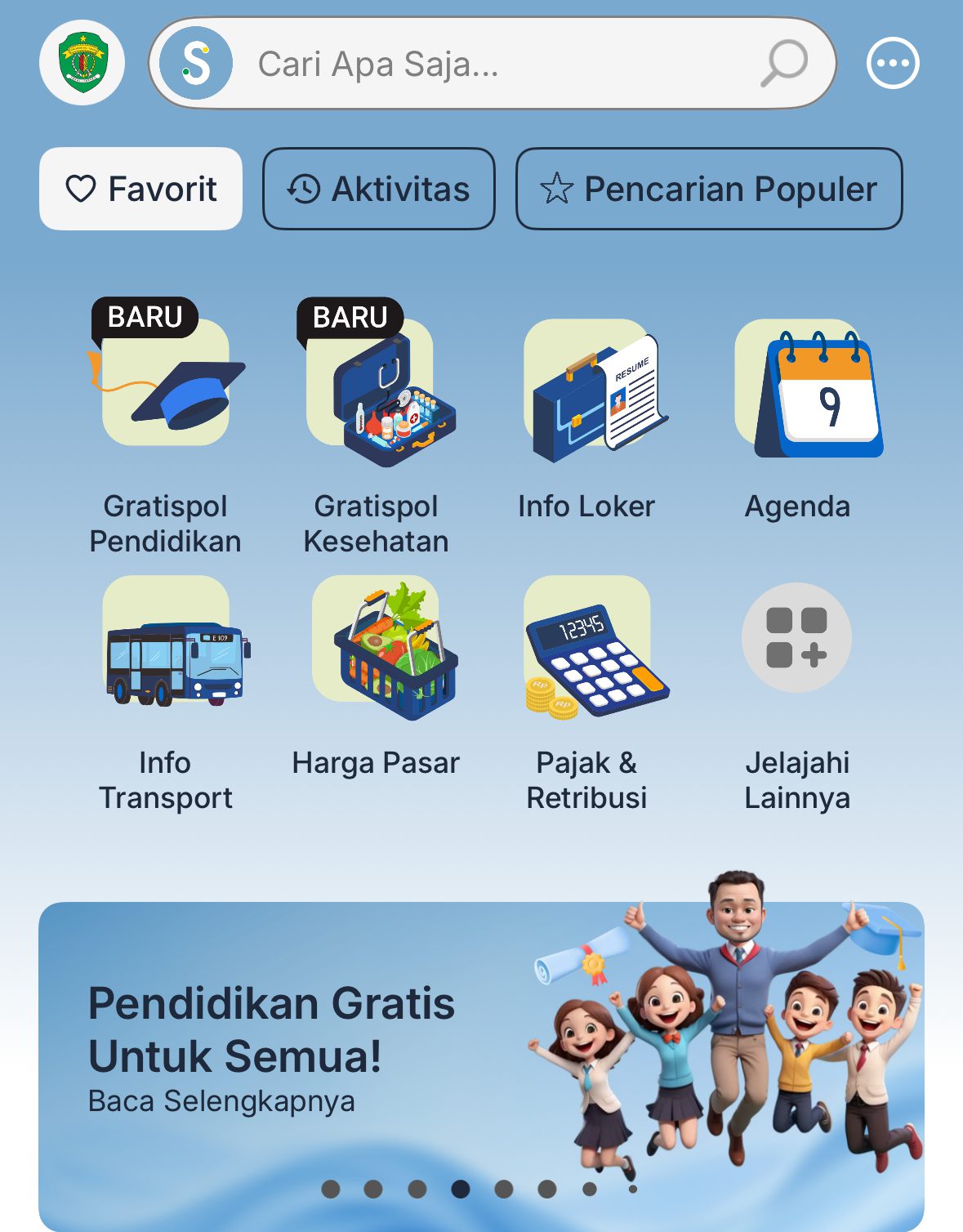Select the Favorit tab
The height and width of the screenshot is (1232, 963).
(140, 189)
